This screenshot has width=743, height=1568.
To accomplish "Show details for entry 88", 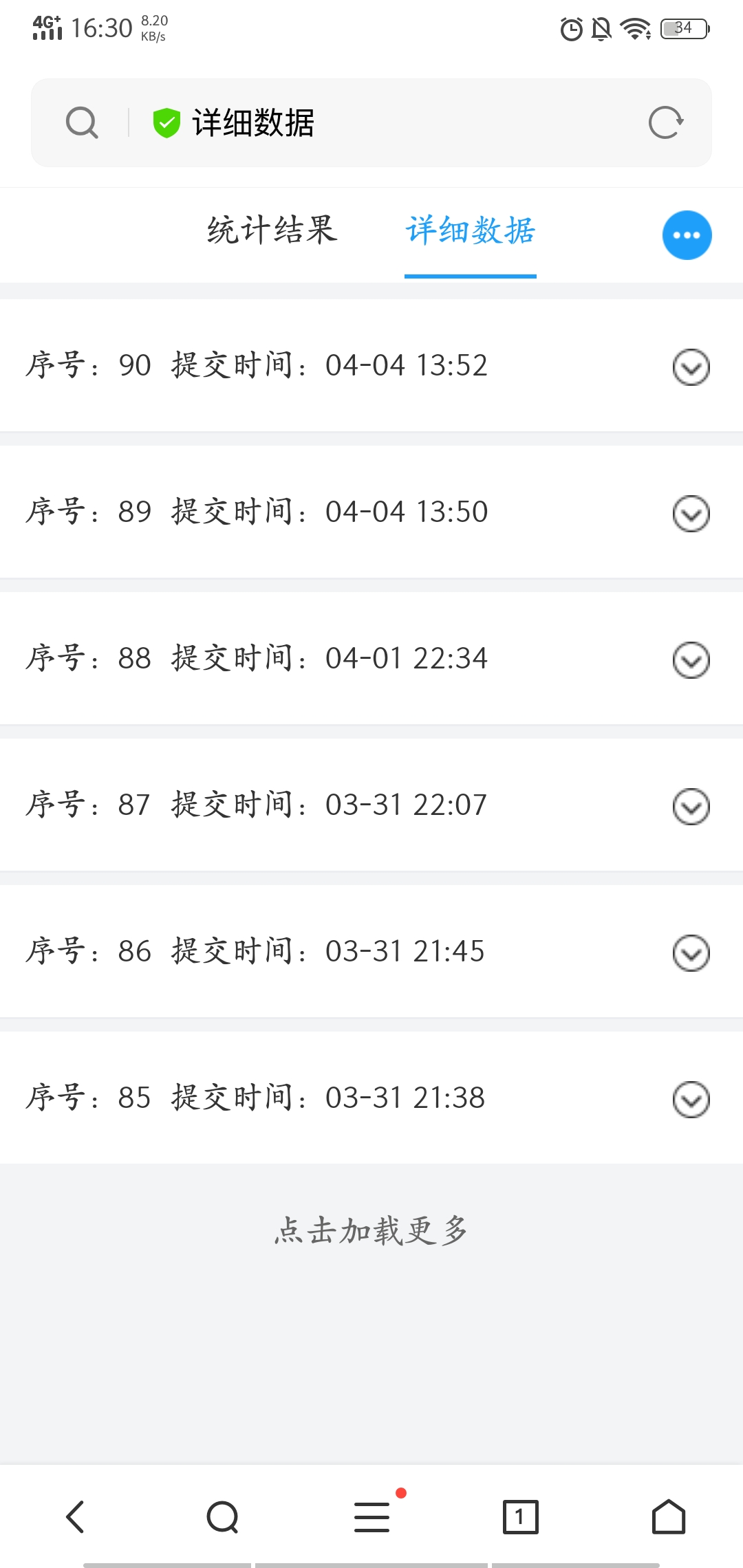I will (x=691, y=660).
